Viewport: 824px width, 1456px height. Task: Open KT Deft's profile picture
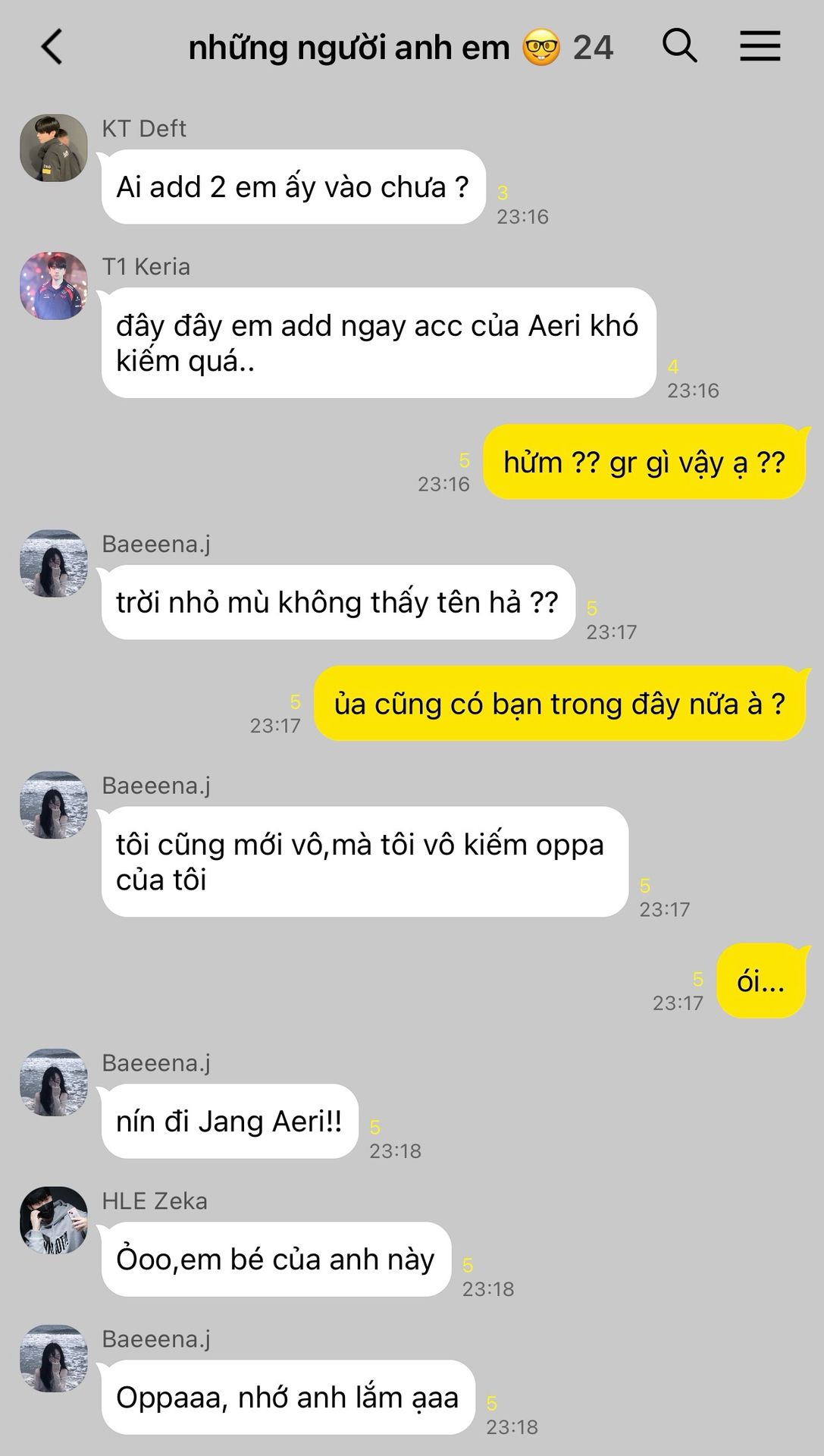tap(54, 148)
